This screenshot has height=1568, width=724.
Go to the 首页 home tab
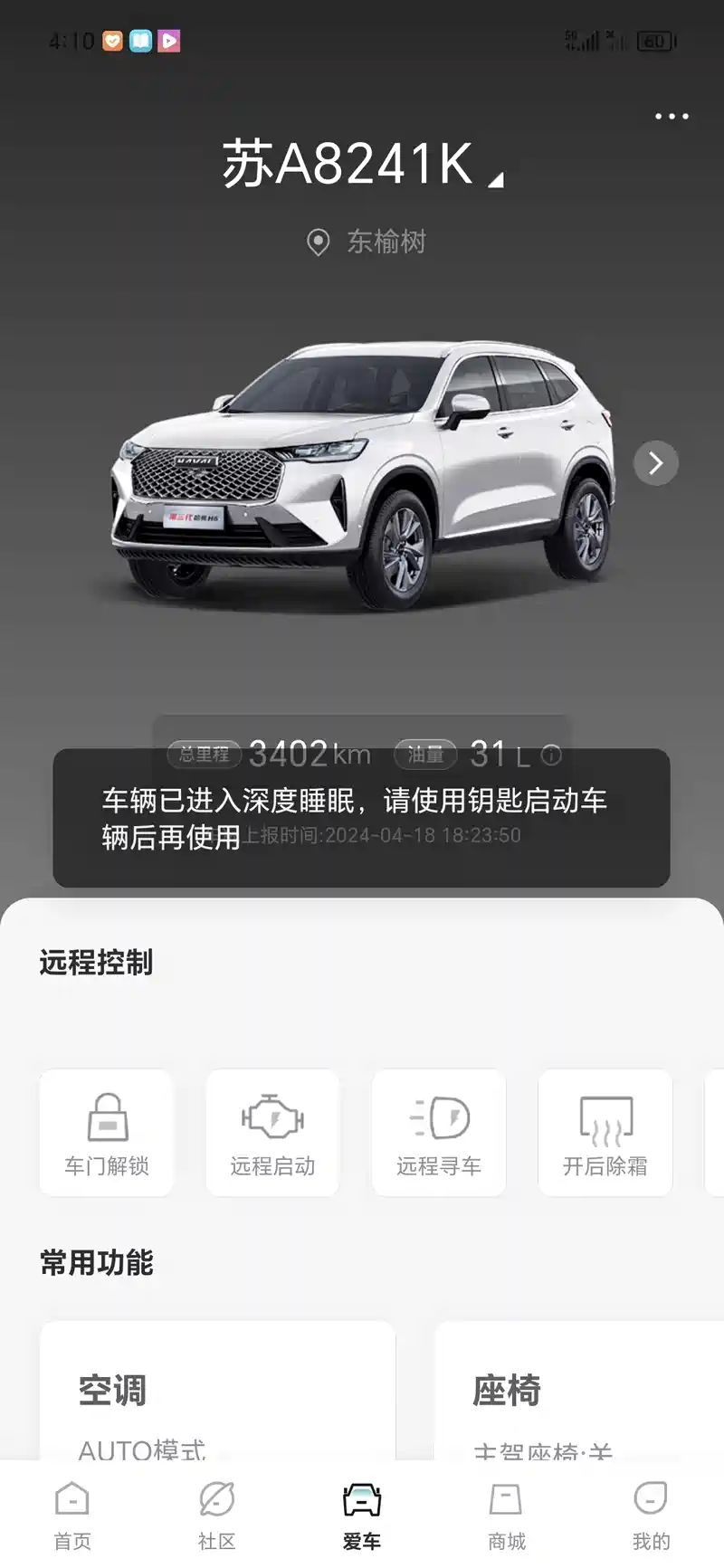pyautogui.click(x=72, y=1514)
